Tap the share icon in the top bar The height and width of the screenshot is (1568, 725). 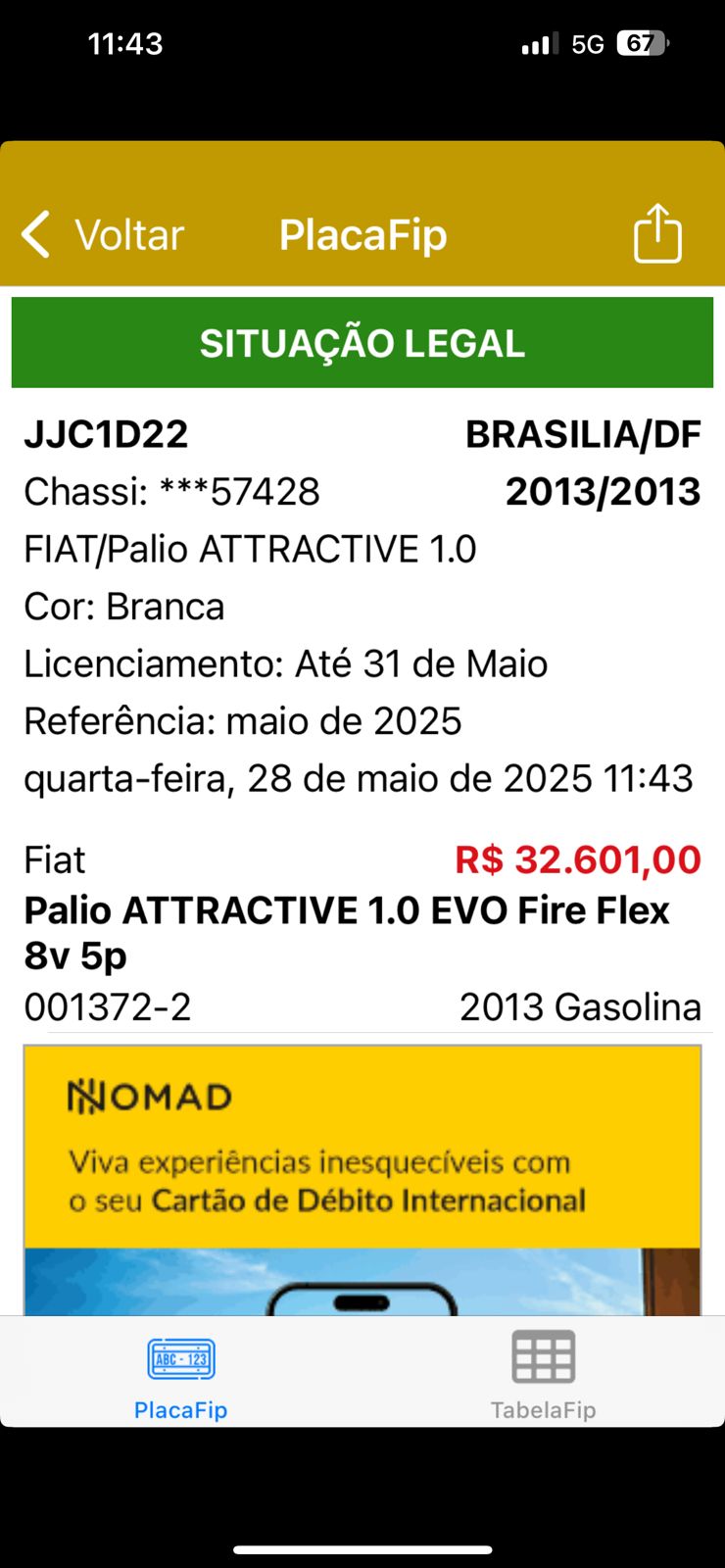657,234
